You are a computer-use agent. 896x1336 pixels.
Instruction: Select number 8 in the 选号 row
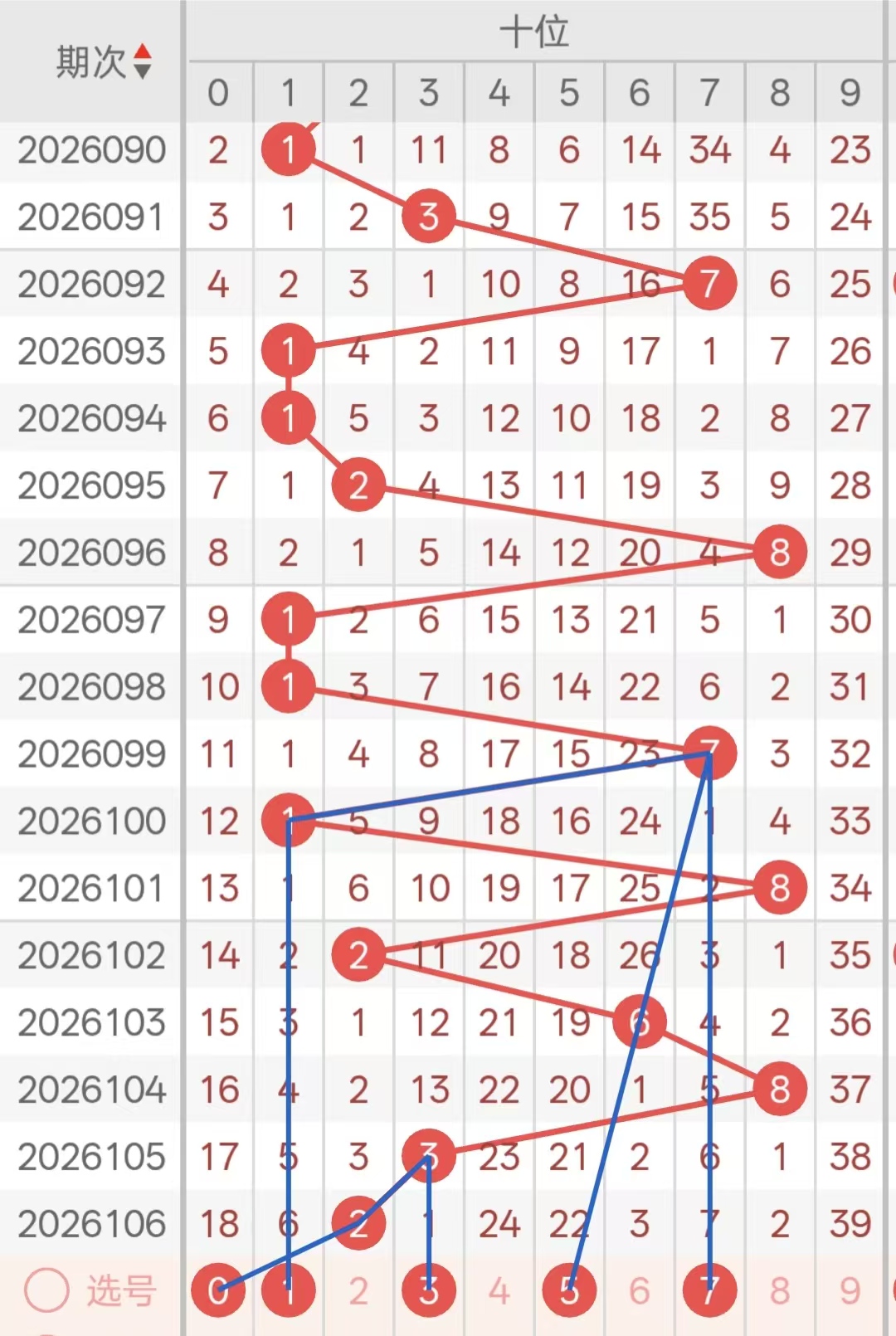(x=780, y=1290)
